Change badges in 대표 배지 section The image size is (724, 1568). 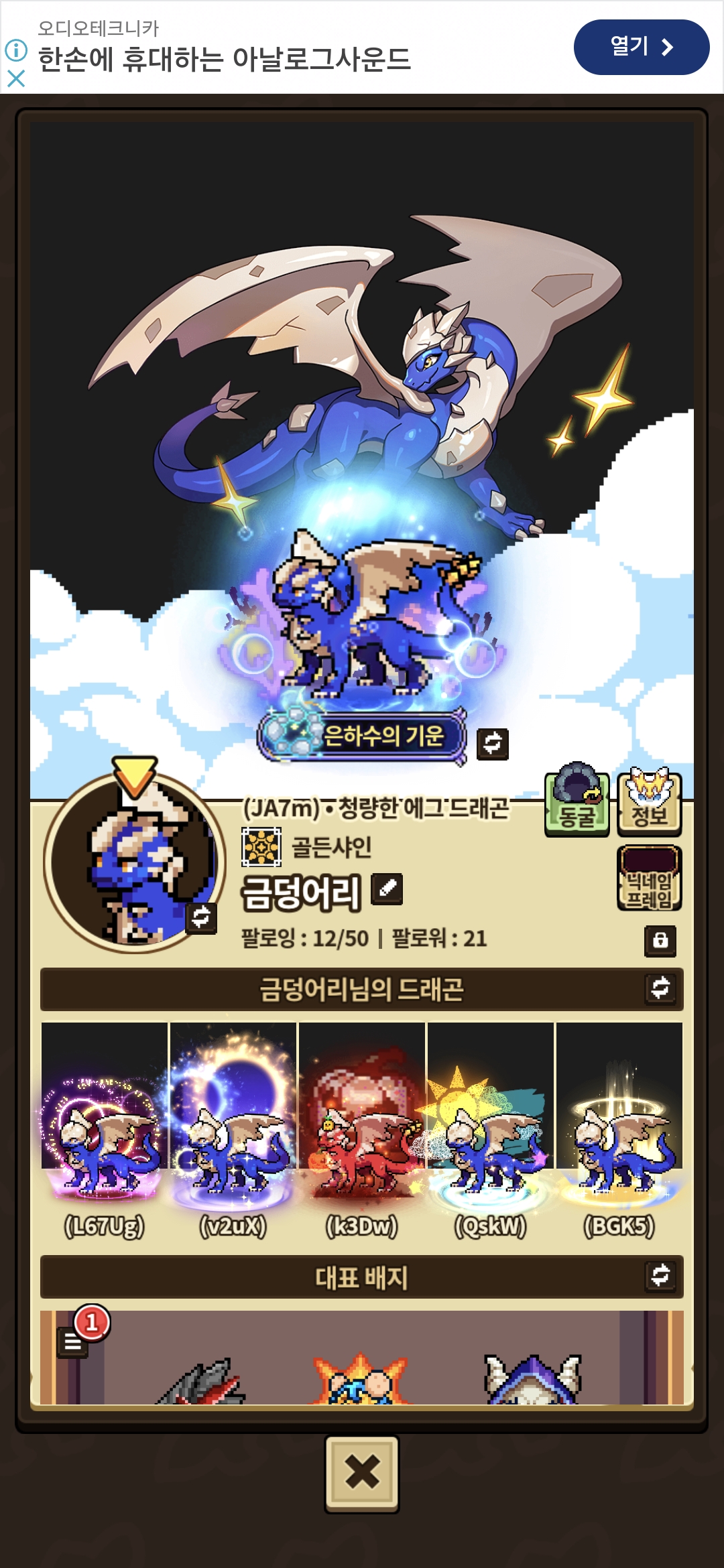pyautogui.click(x=660, y=1276)
